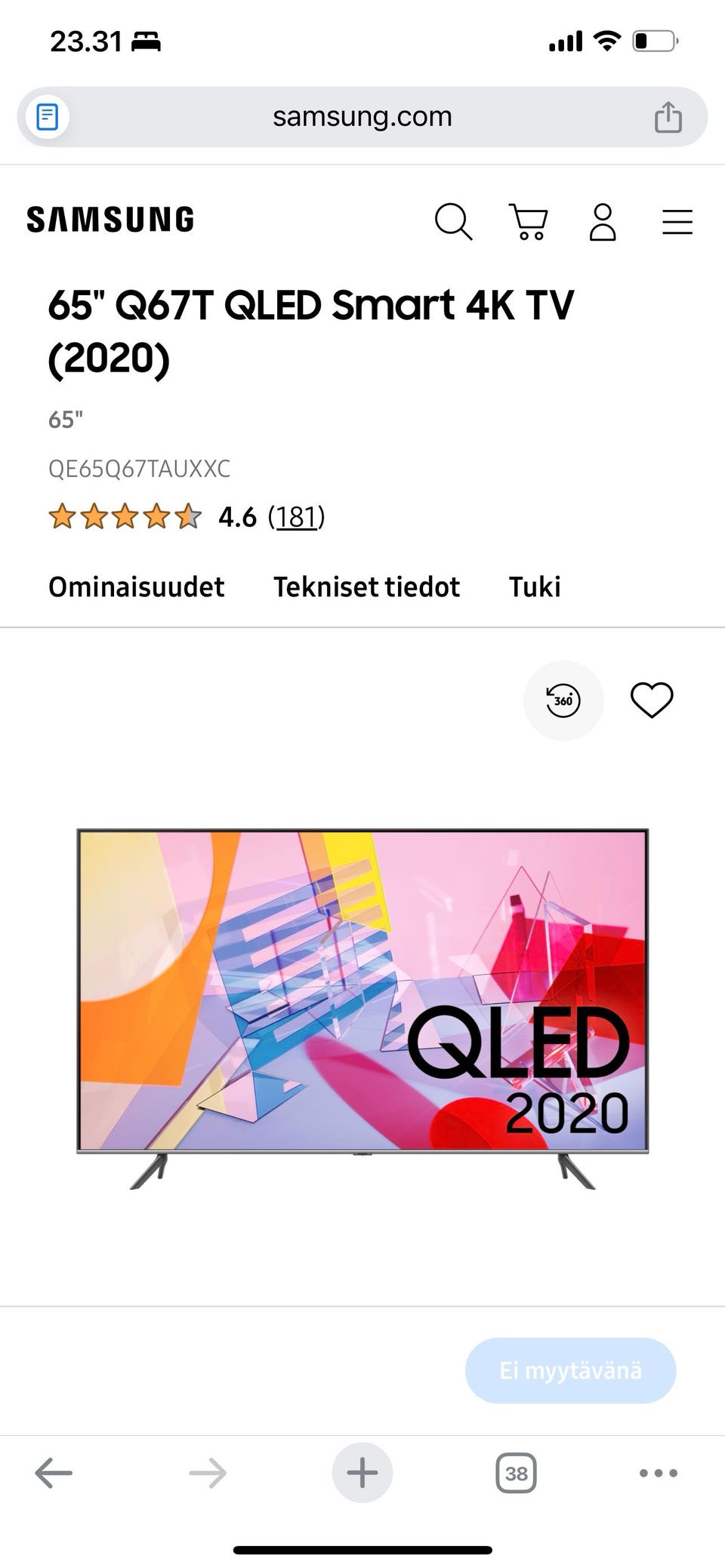
Task: Tap the samsung.com address field
Action: (362, 117)
